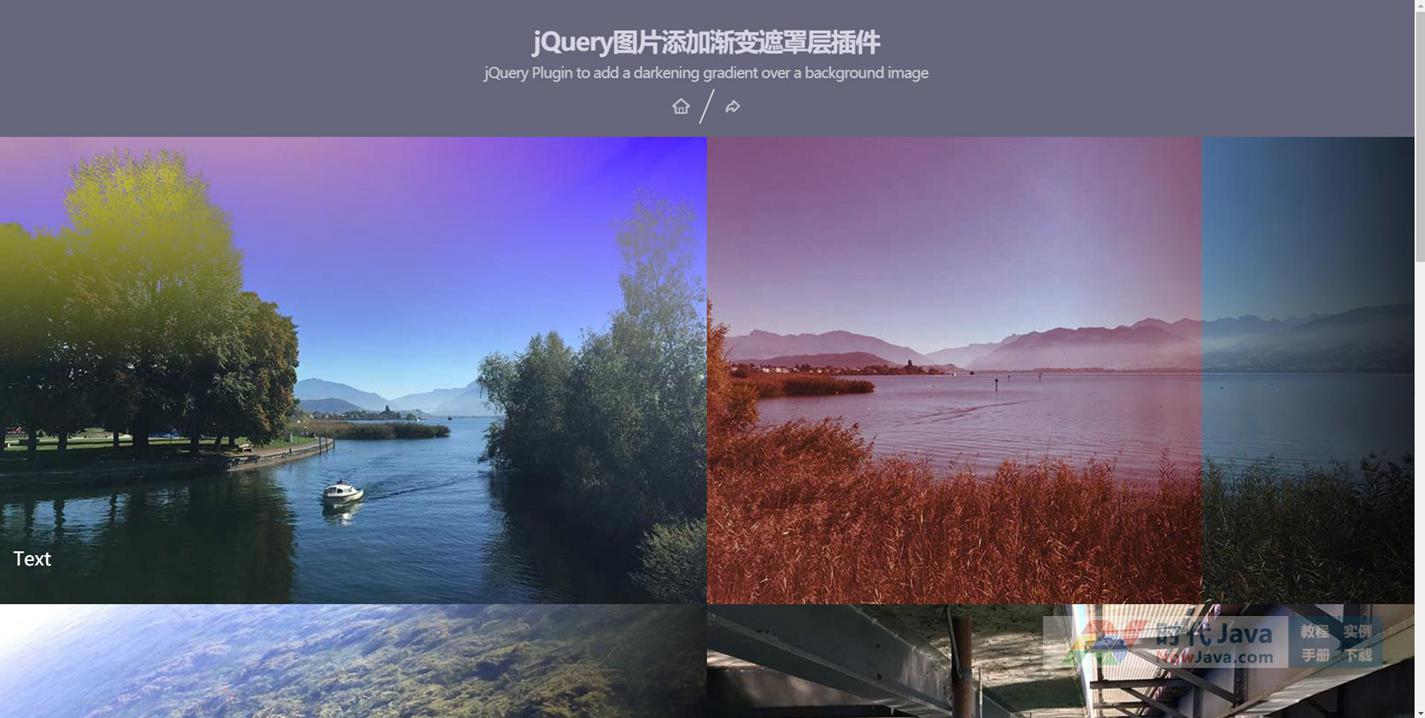The height and width of the screenshot is (718, 1425).
Task: Open the lake and boat image tile
Action: (353, 370)
